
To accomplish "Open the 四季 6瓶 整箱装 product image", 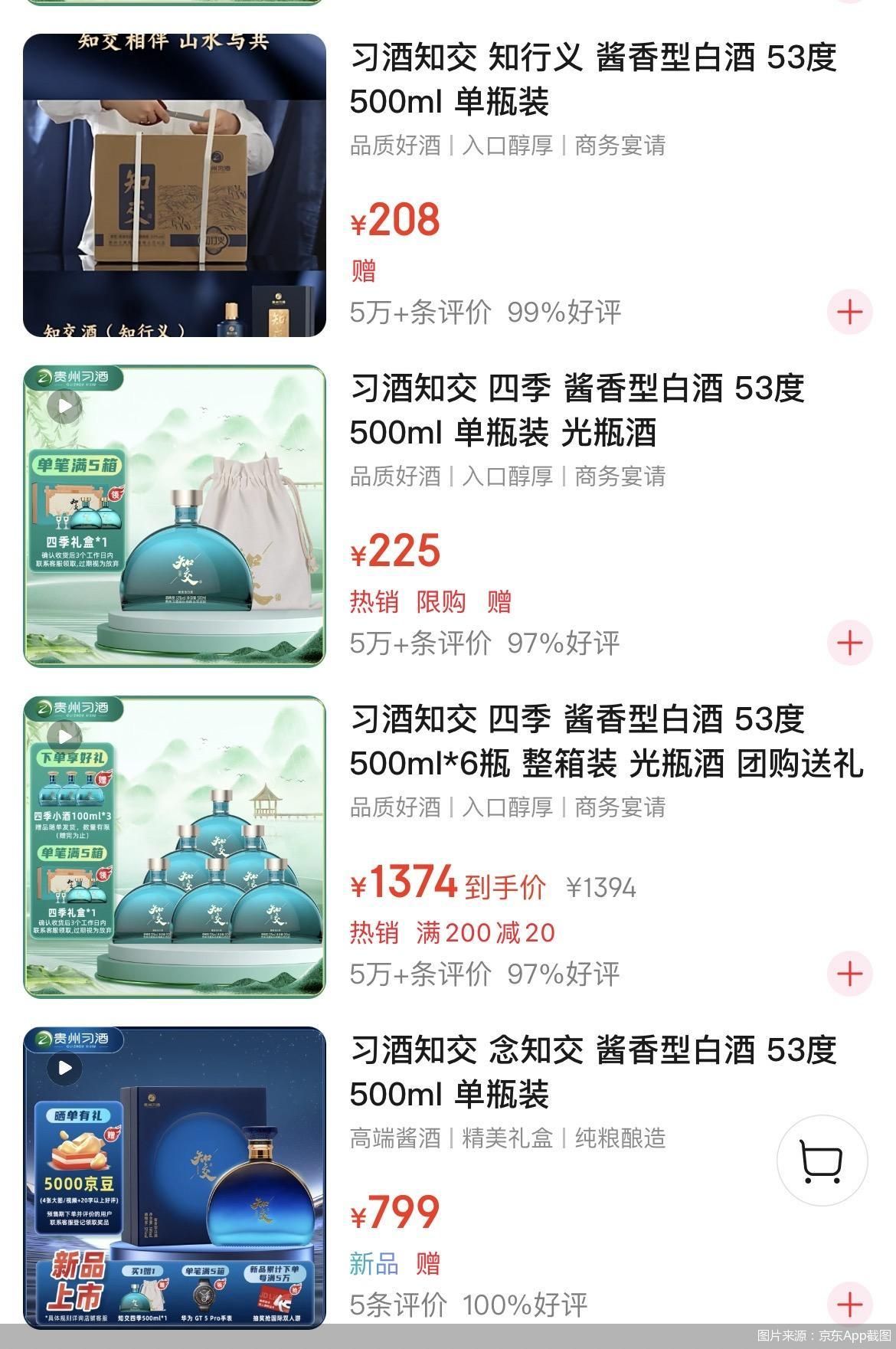I will [175, 847].
